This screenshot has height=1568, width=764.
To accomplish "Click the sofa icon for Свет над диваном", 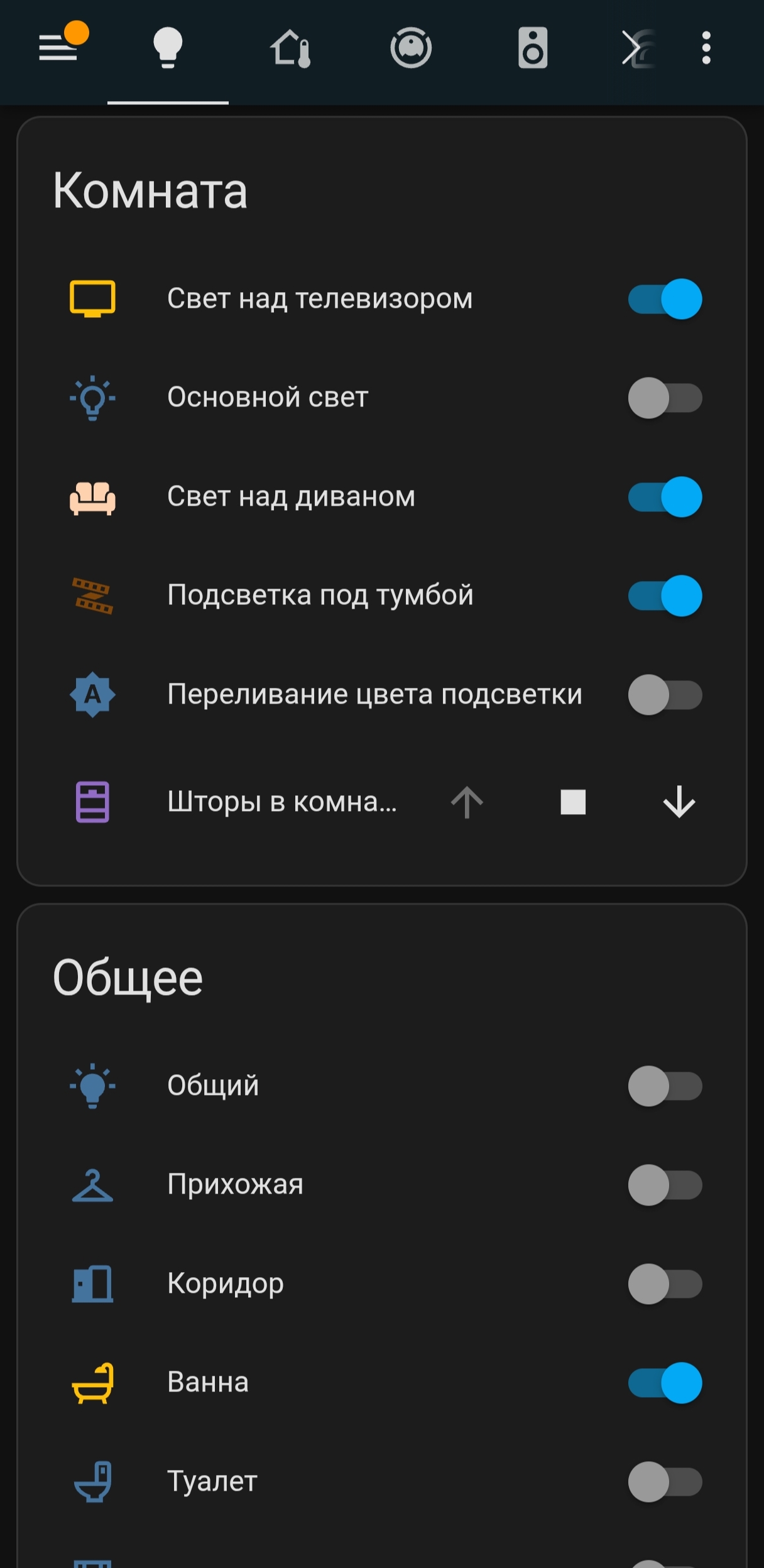I will pos(92,496).
